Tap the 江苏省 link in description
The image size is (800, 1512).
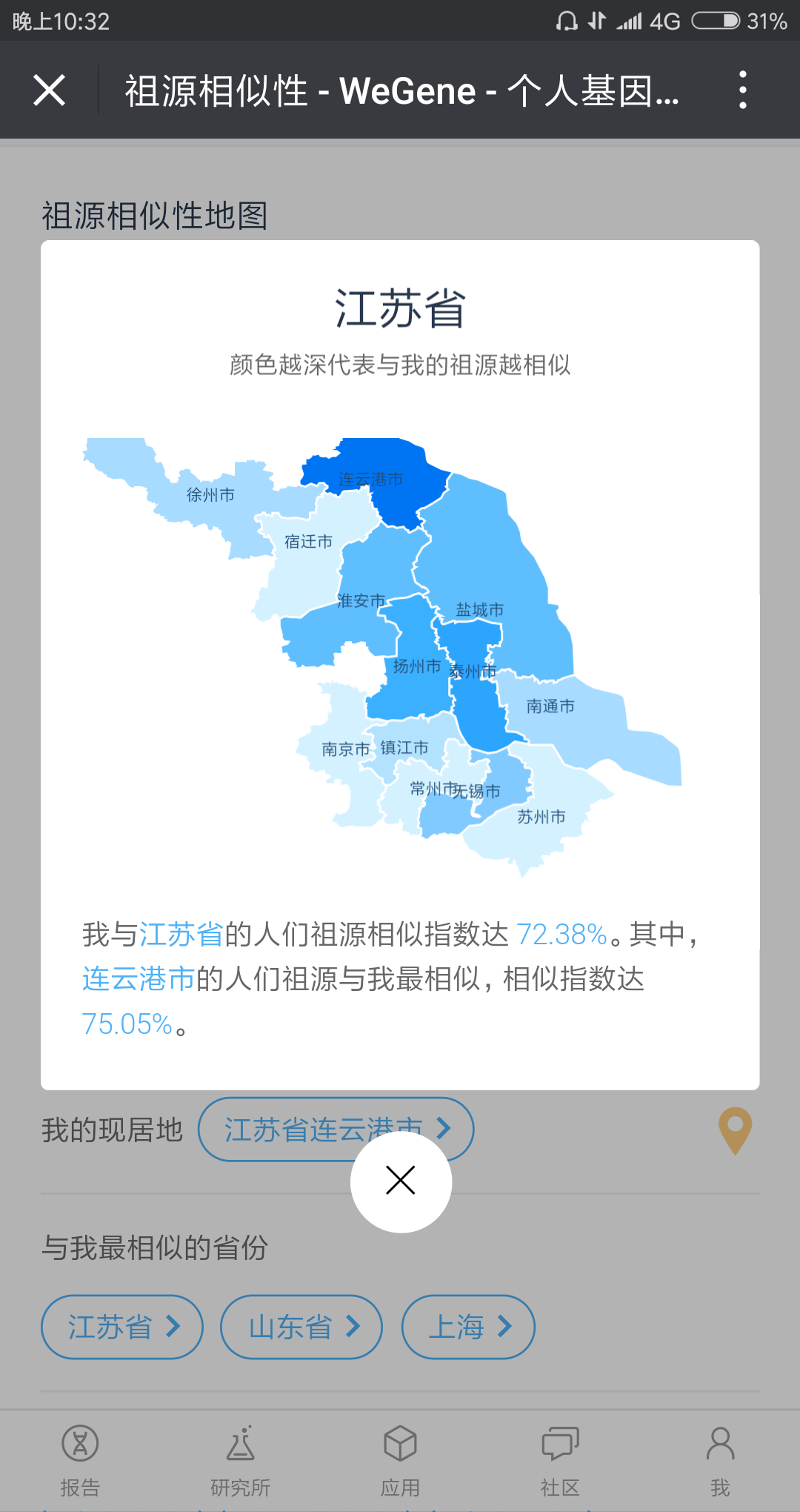[181, 934]
